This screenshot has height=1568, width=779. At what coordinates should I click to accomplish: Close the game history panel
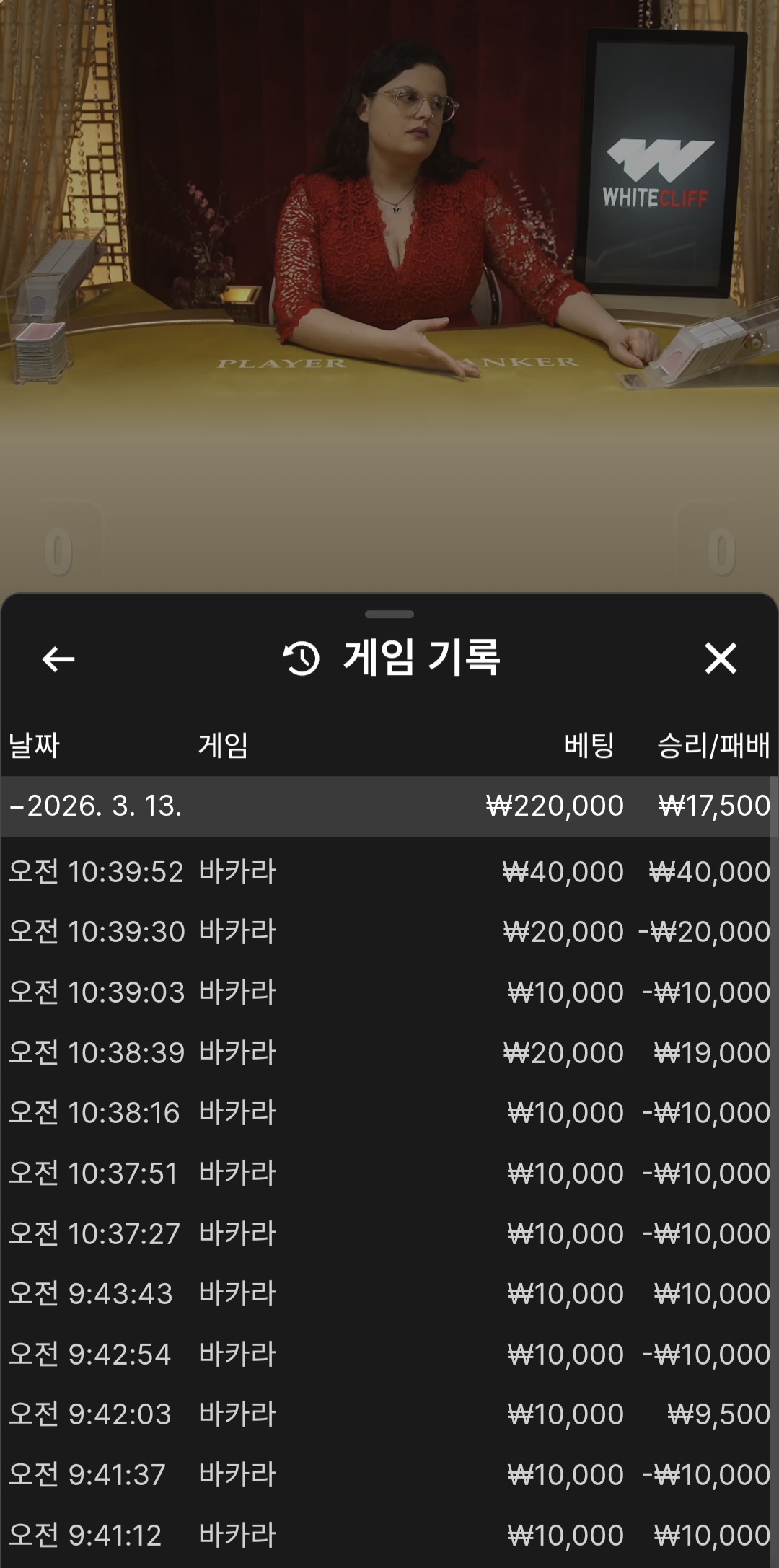pos(720,659)
